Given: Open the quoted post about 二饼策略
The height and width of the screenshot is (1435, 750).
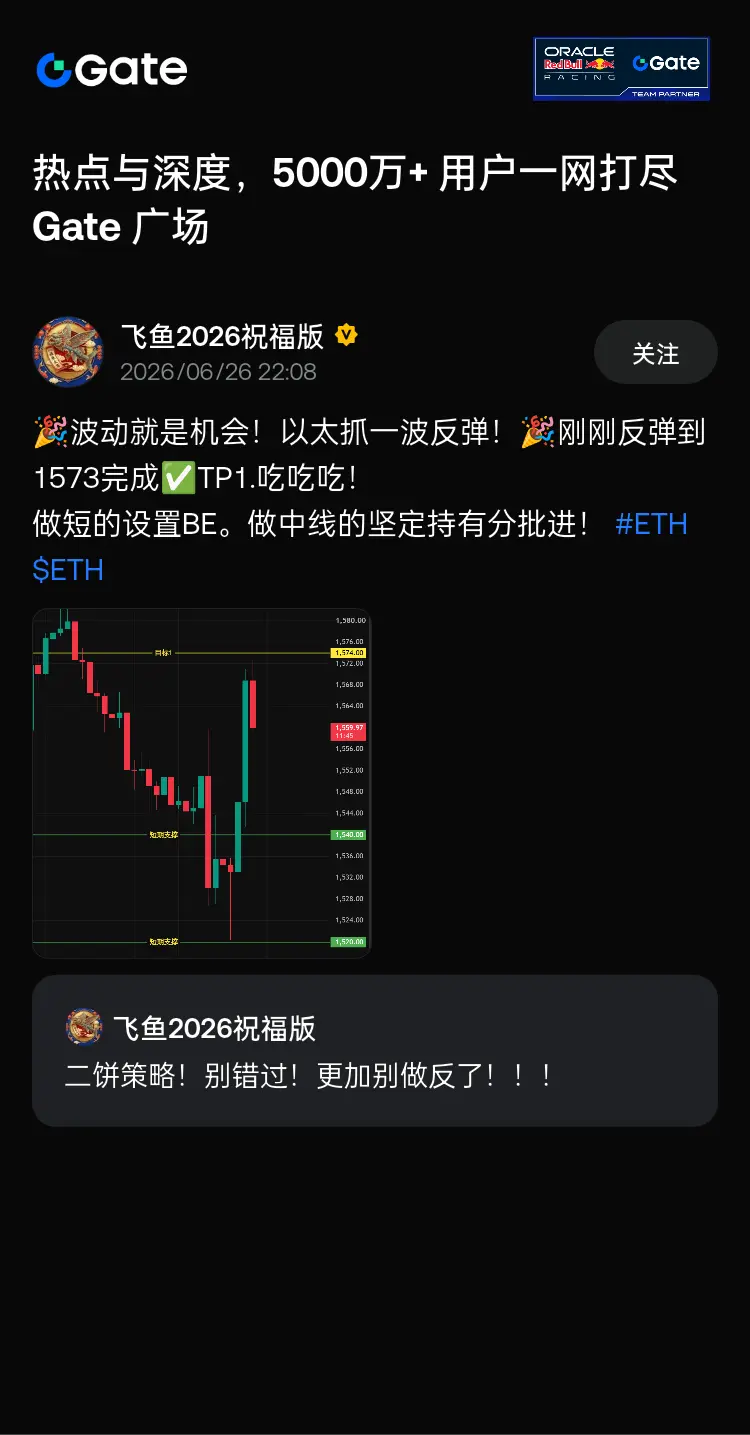Looking at the screenshot, I should (375, 1051).
